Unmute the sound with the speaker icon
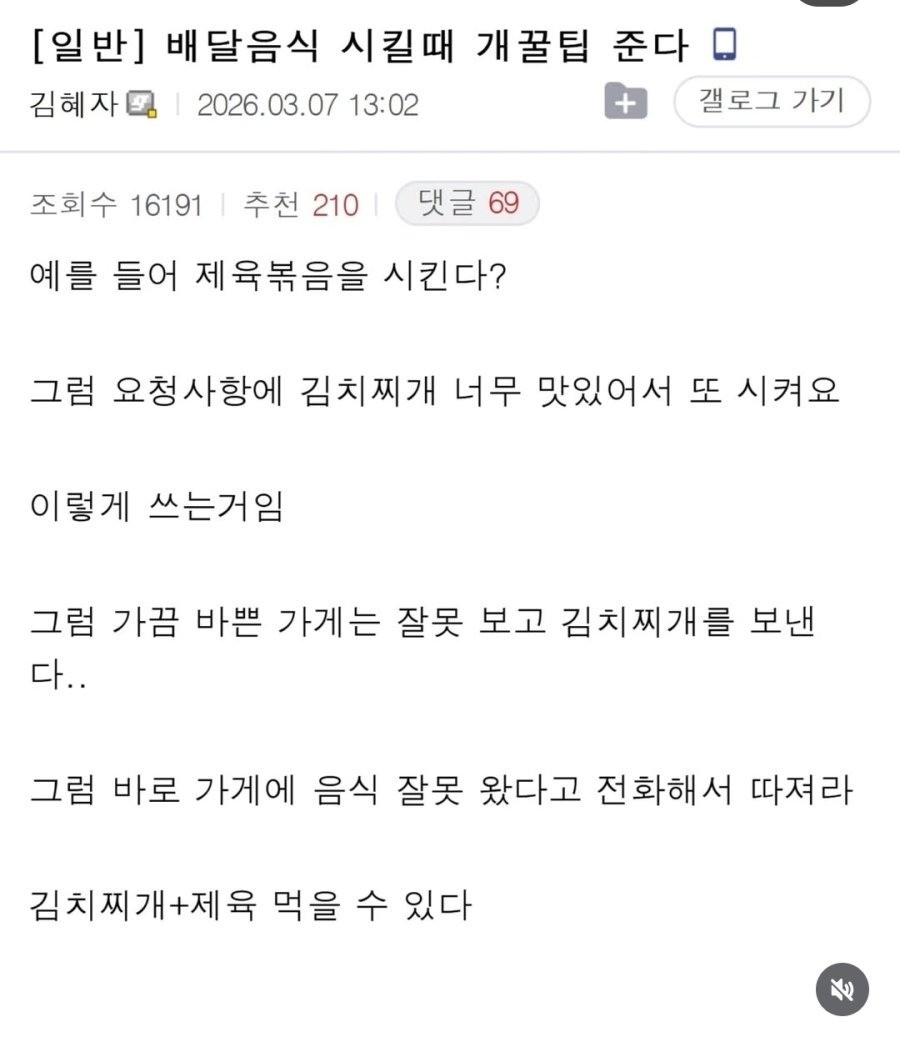The image size is (900, 1062). click(842, 990)
